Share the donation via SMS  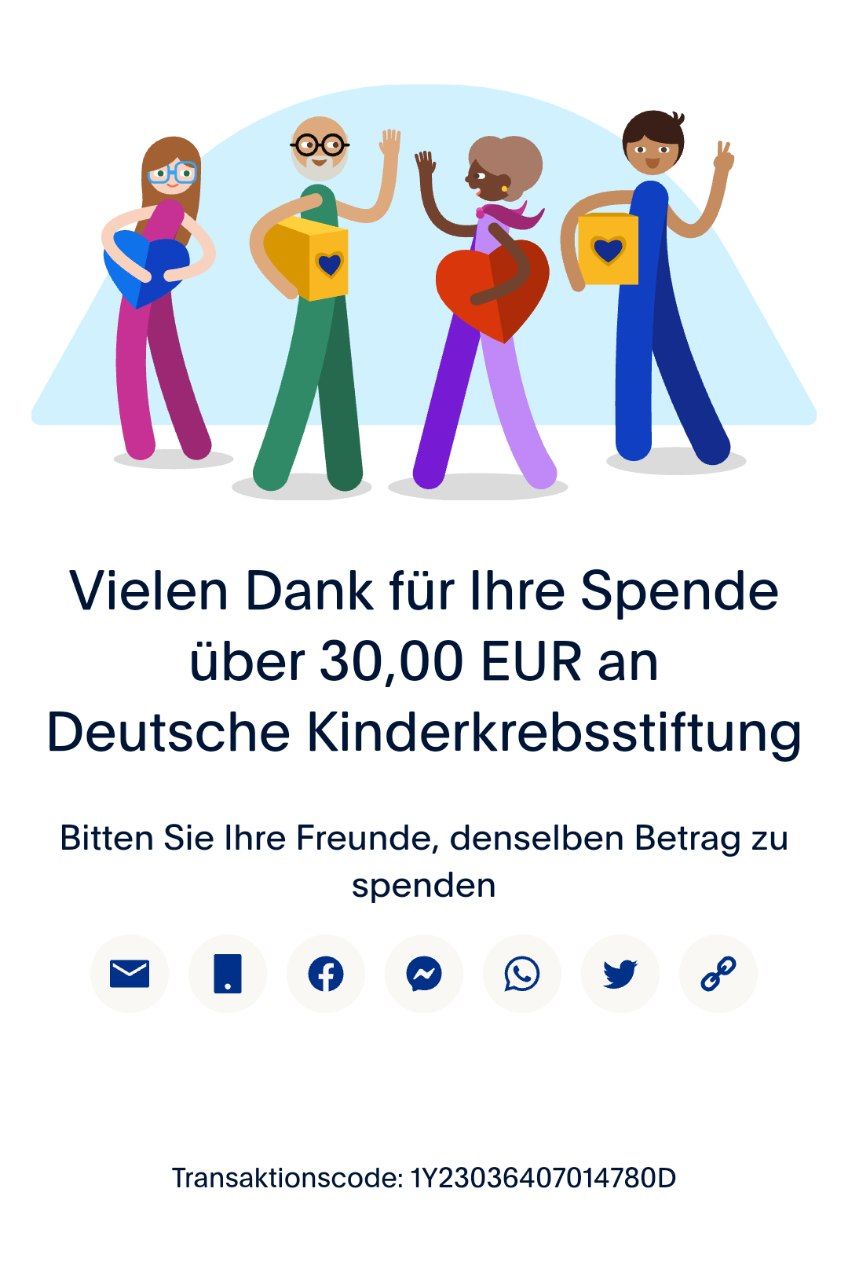(228, 973)
